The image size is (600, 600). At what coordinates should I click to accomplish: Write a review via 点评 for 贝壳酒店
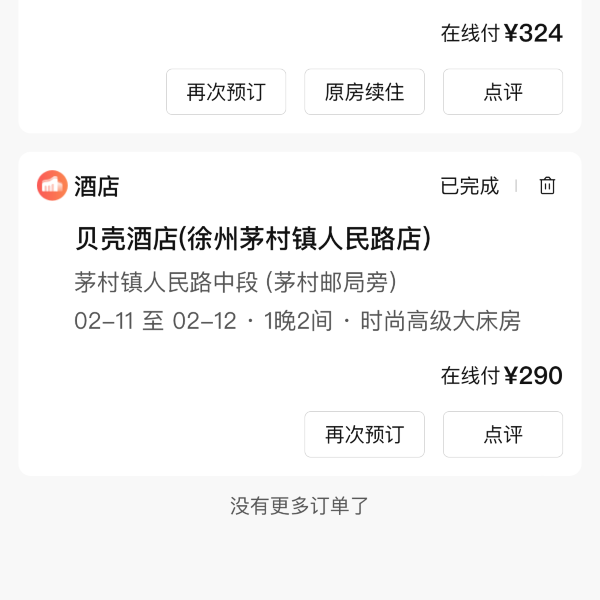click(502, 434)
